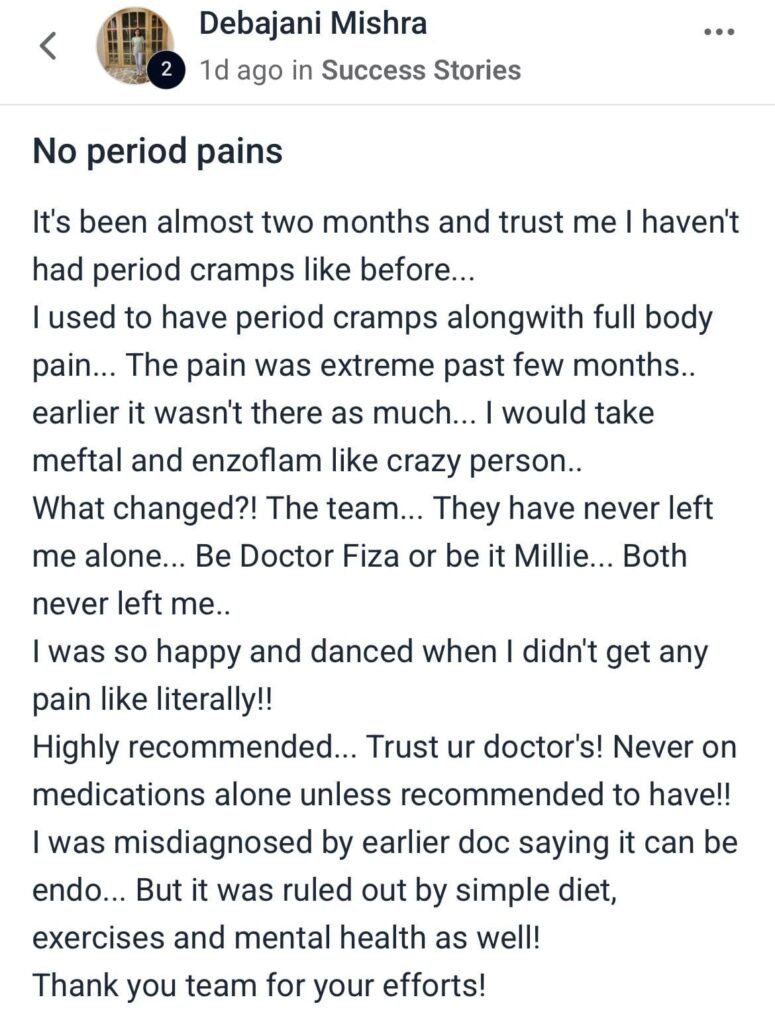Viewport: 775px width, 1024px height.
Task: View the profile of Debajani Mishra by name
Action: (x=313, y=24)
